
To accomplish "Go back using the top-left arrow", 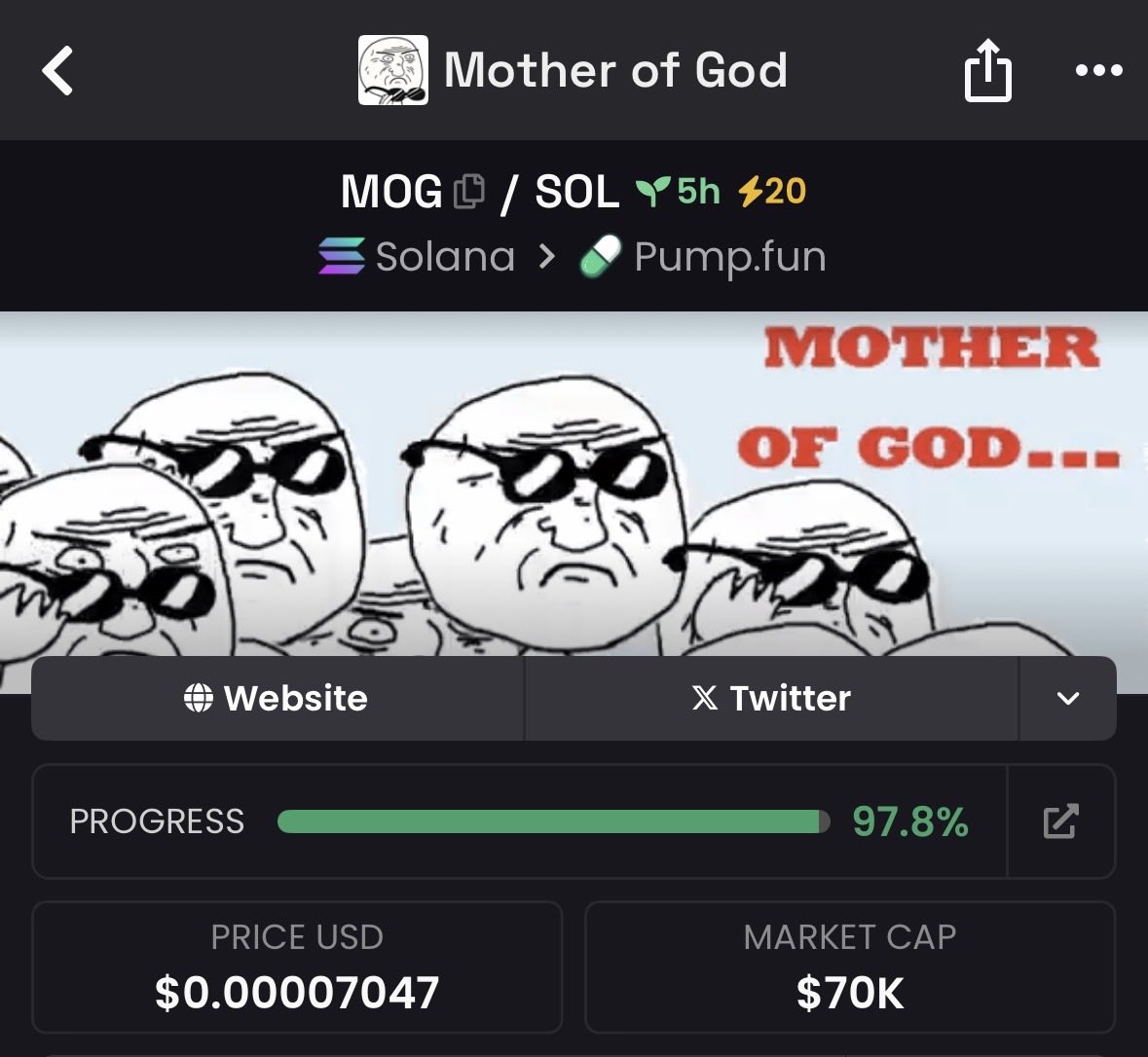I will (58, 71).
